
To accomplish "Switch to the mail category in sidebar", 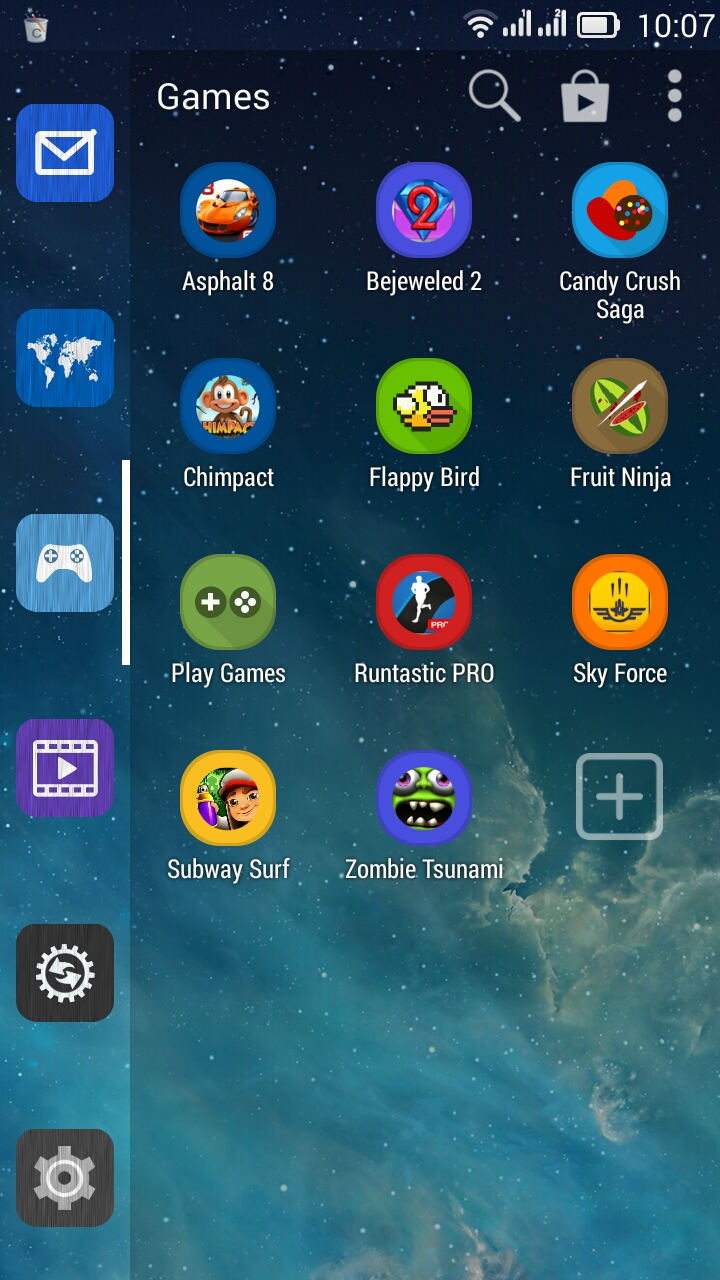I will click(x=65, y=153).
